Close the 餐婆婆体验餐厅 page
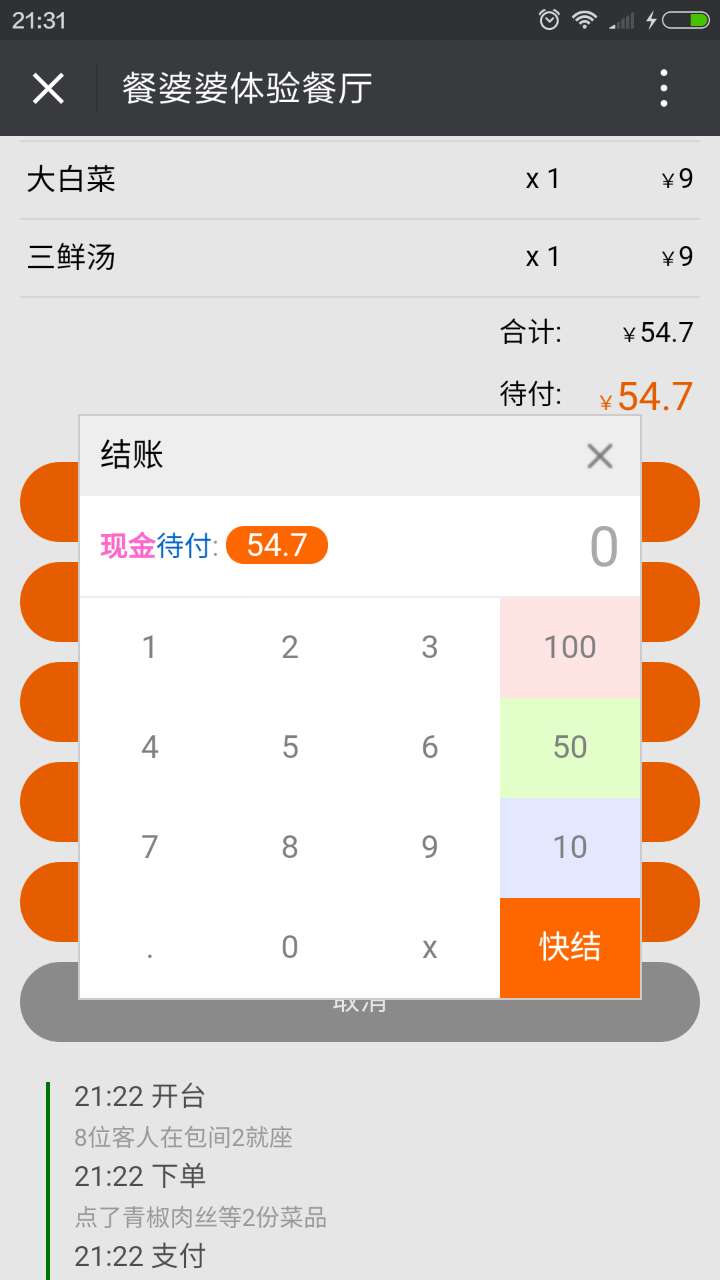The width and height of the screenshot is (720, 1280). tap(48, 88)
